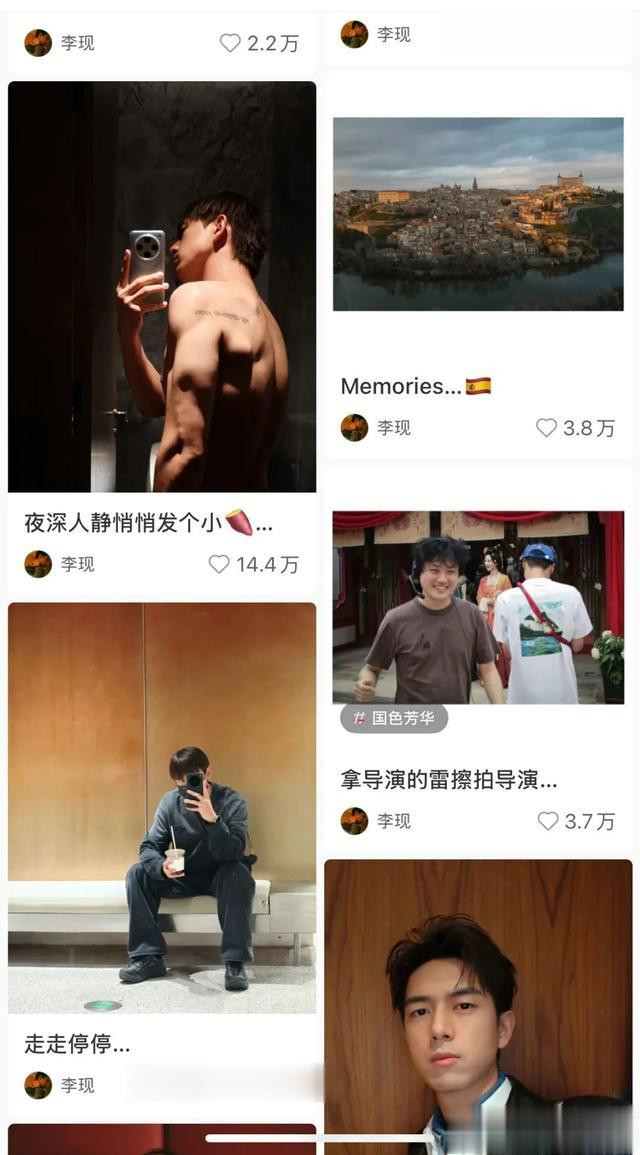Like the post with 14.4万 likes
The height and width of the screenshot is (1155, 640).
pyautogui.click(x=219, y=564)
